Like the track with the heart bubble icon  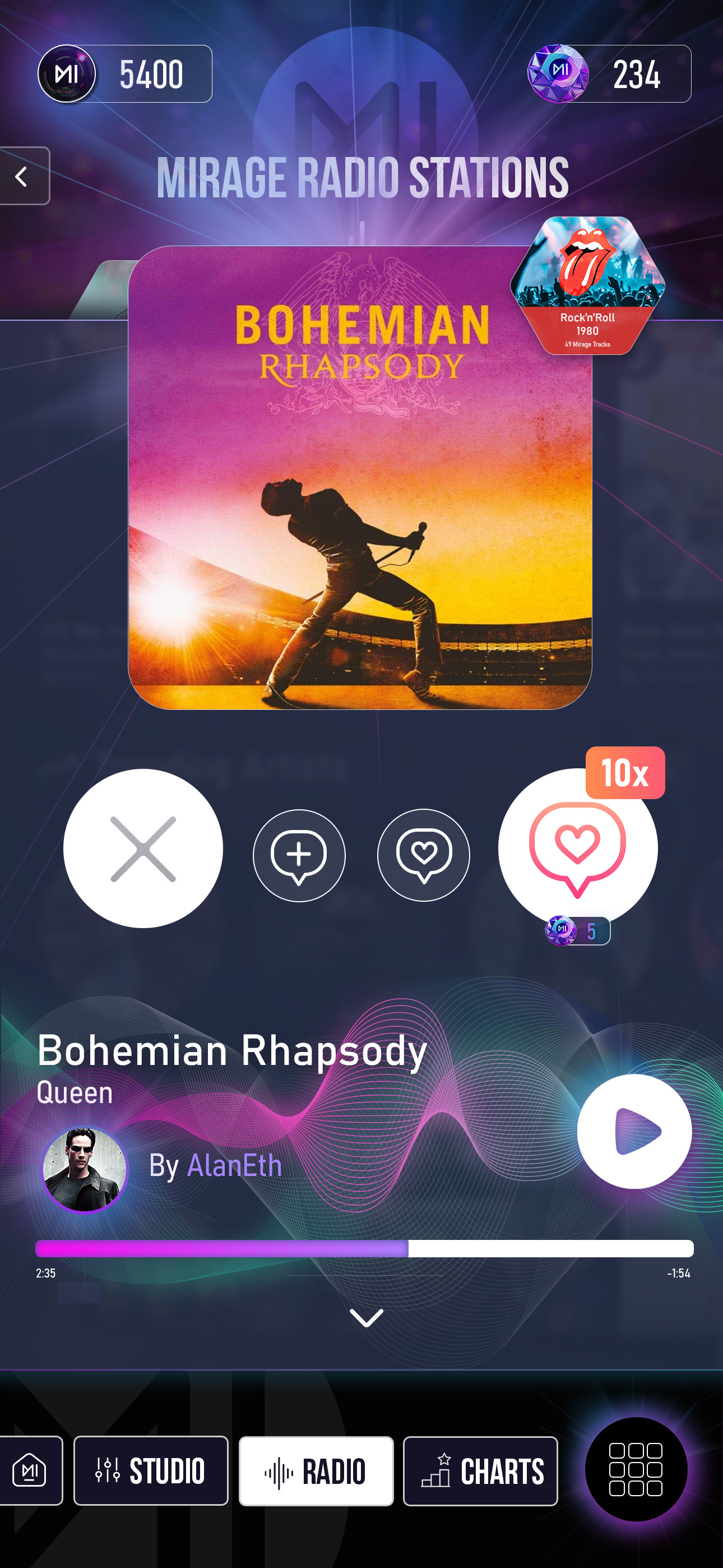[424, 855]
